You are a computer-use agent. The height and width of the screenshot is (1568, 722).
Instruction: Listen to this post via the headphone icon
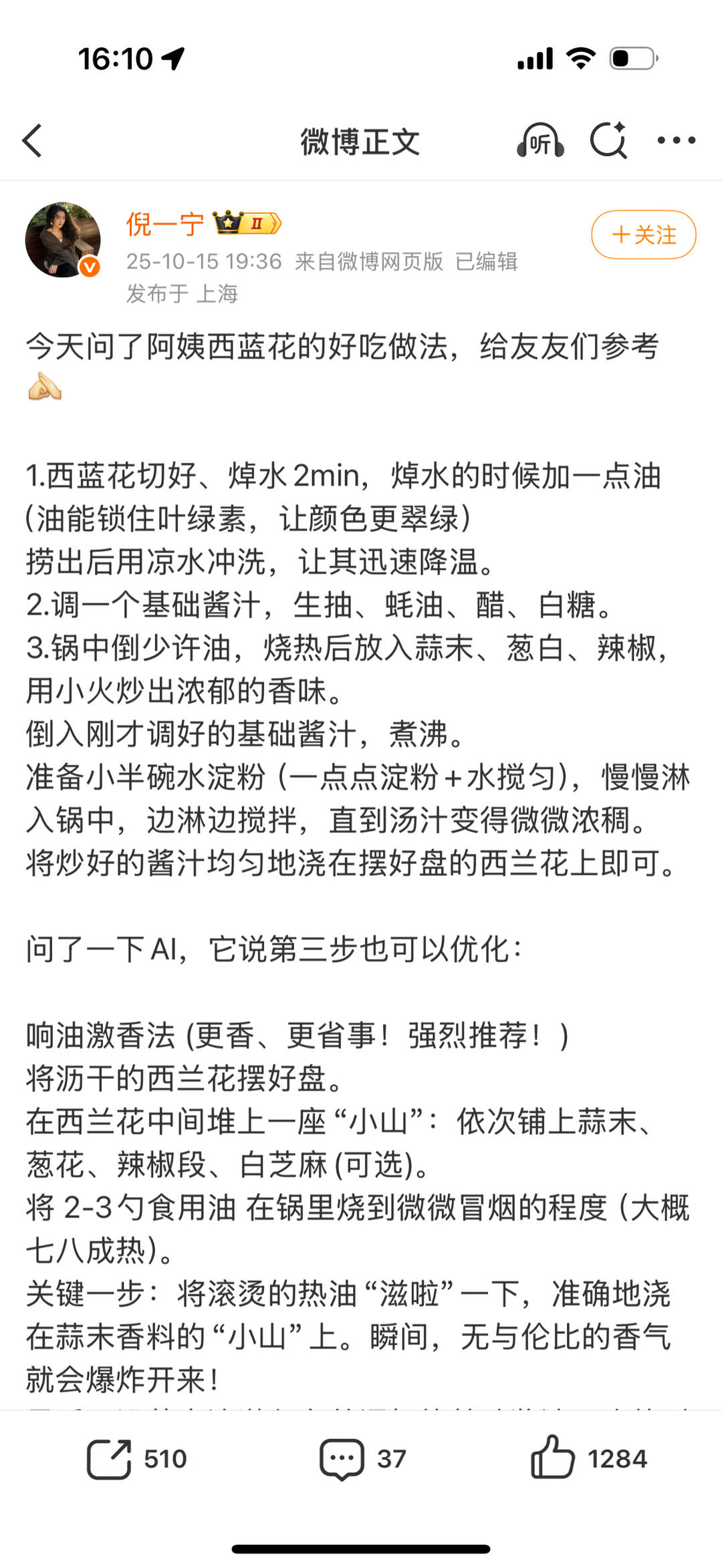click(x=540, y=140)
